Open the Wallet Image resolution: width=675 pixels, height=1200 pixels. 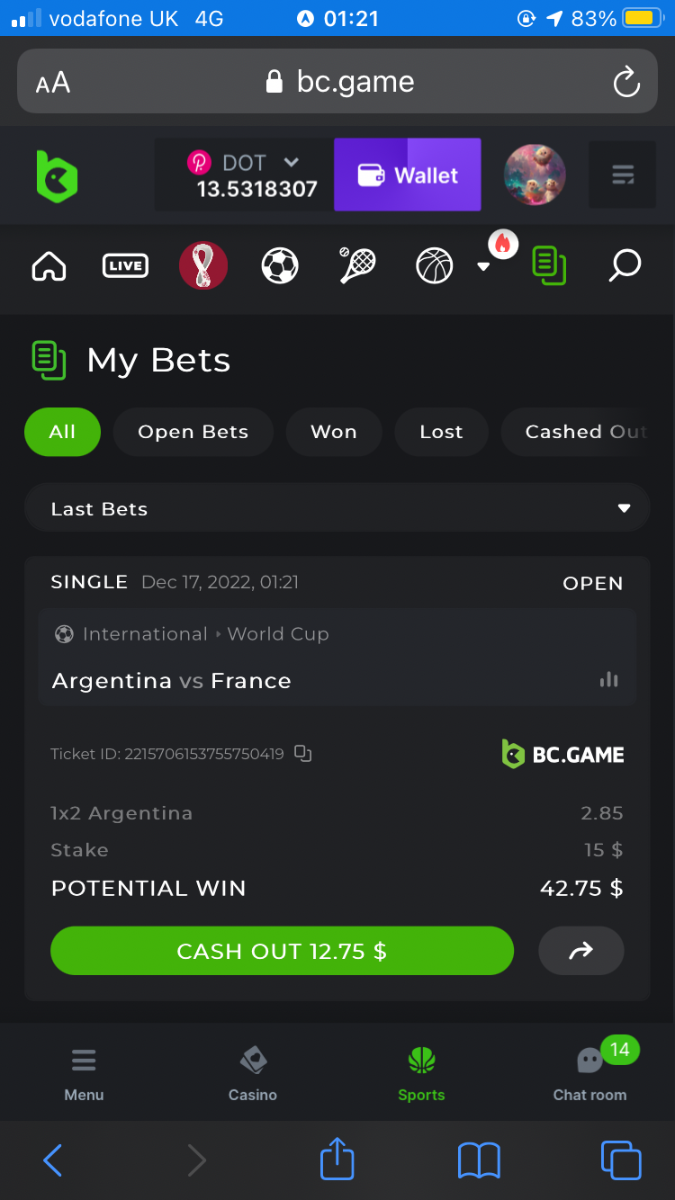(x=407, y=175)
